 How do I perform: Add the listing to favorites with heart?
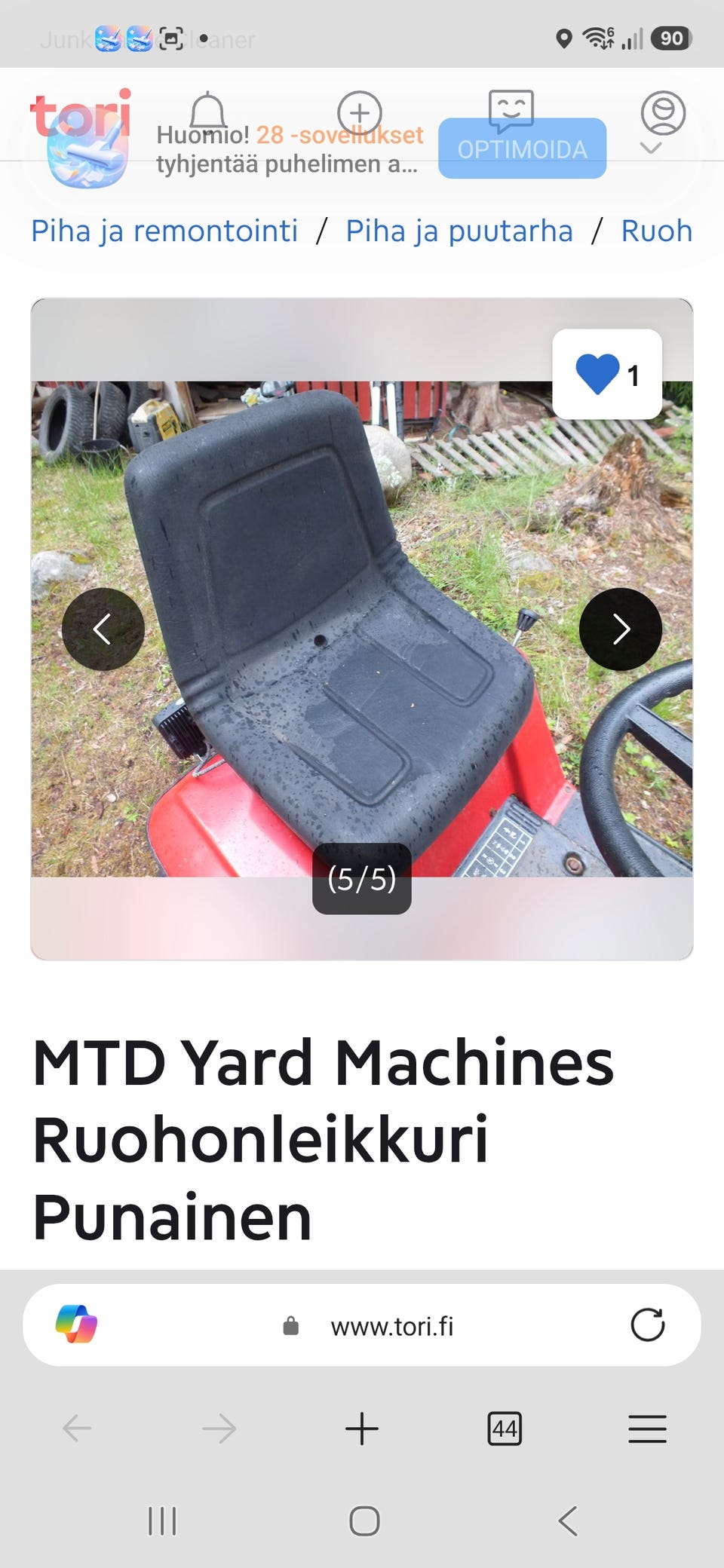tap(607, 374)
